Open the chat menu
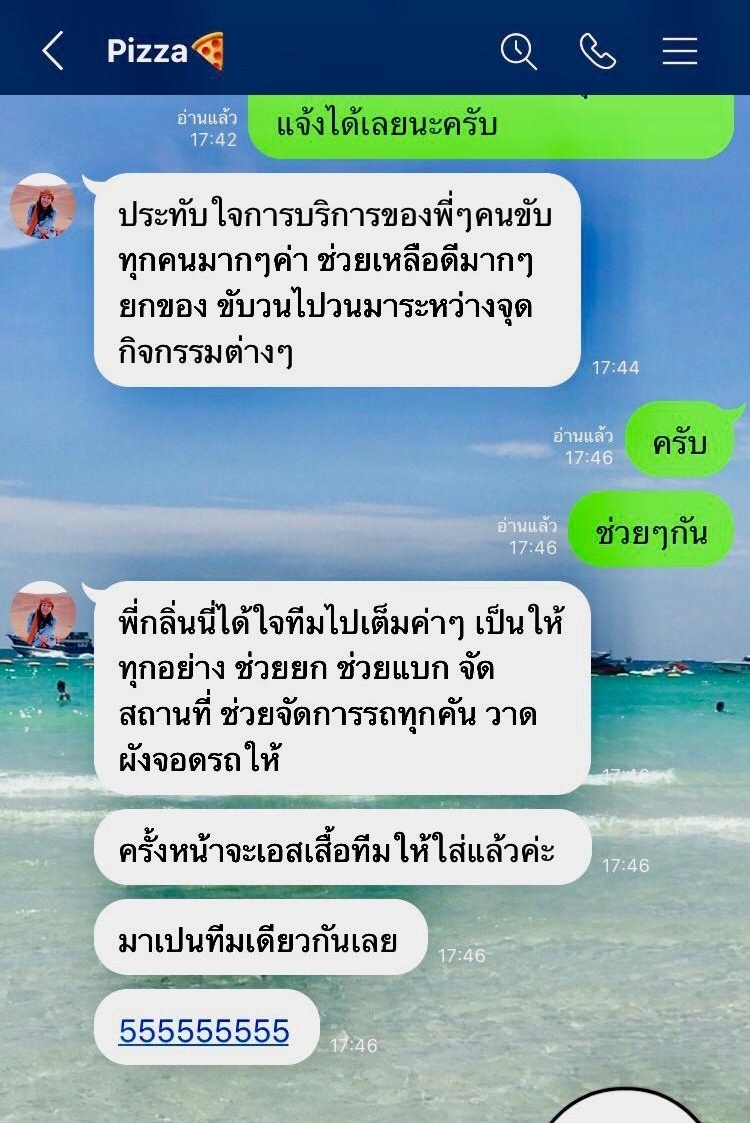Screen dimensions: 750x1123 (x=679, y=50)
